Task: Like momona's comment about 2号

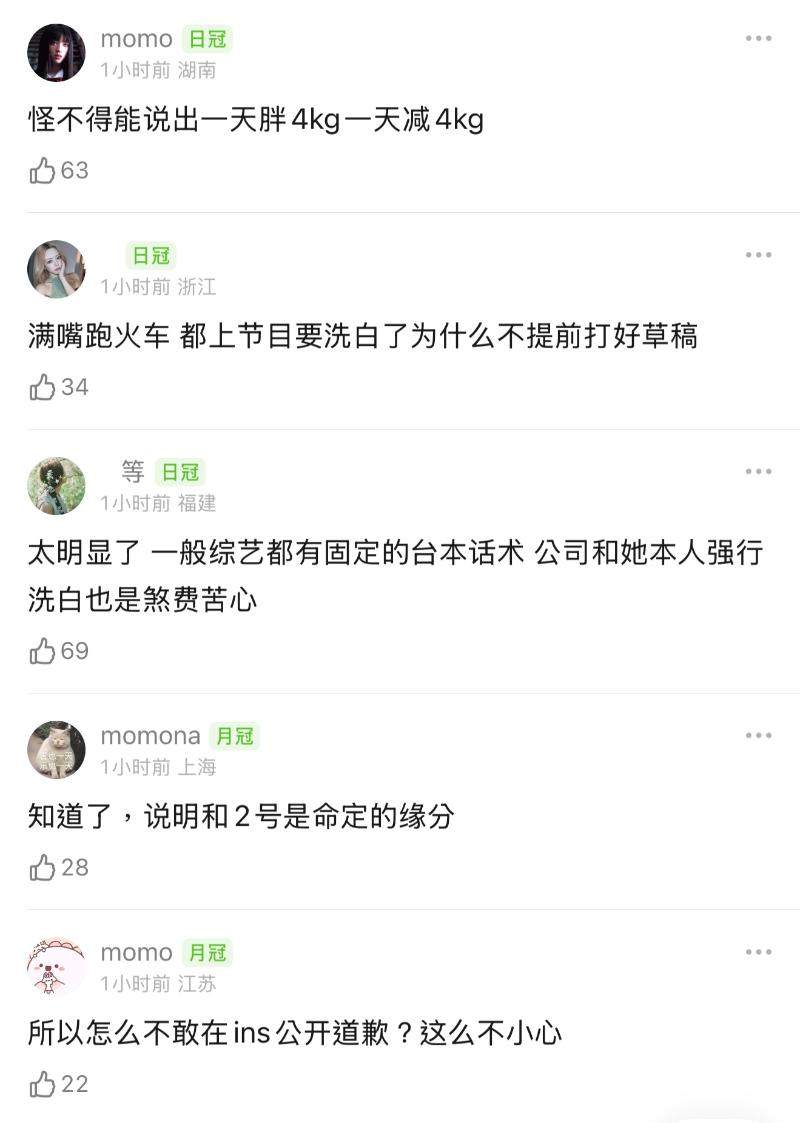Action: pyautogui.click(x=42, y=868)
